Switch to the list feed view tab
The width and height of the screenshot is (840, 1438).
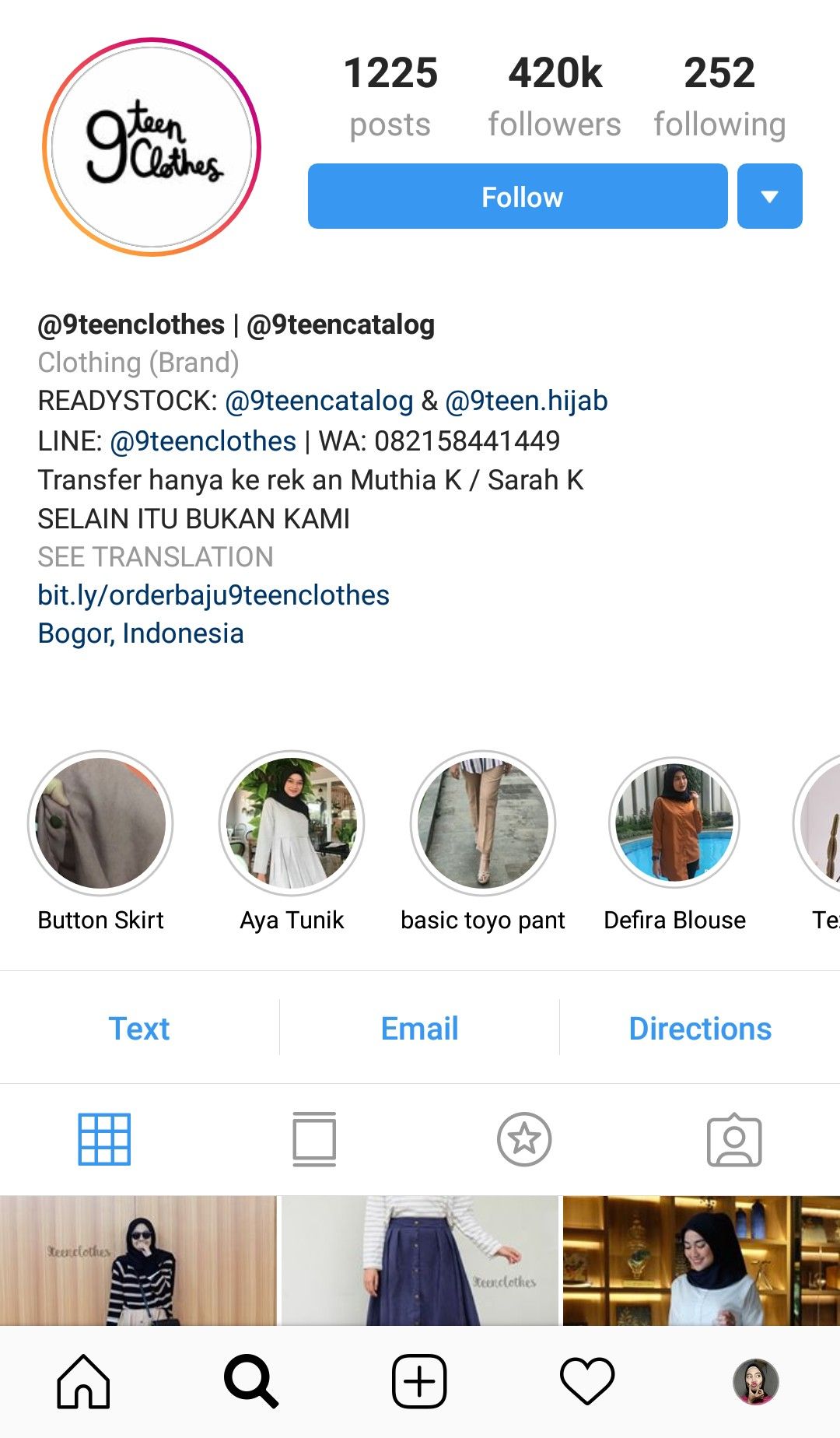314,1139
